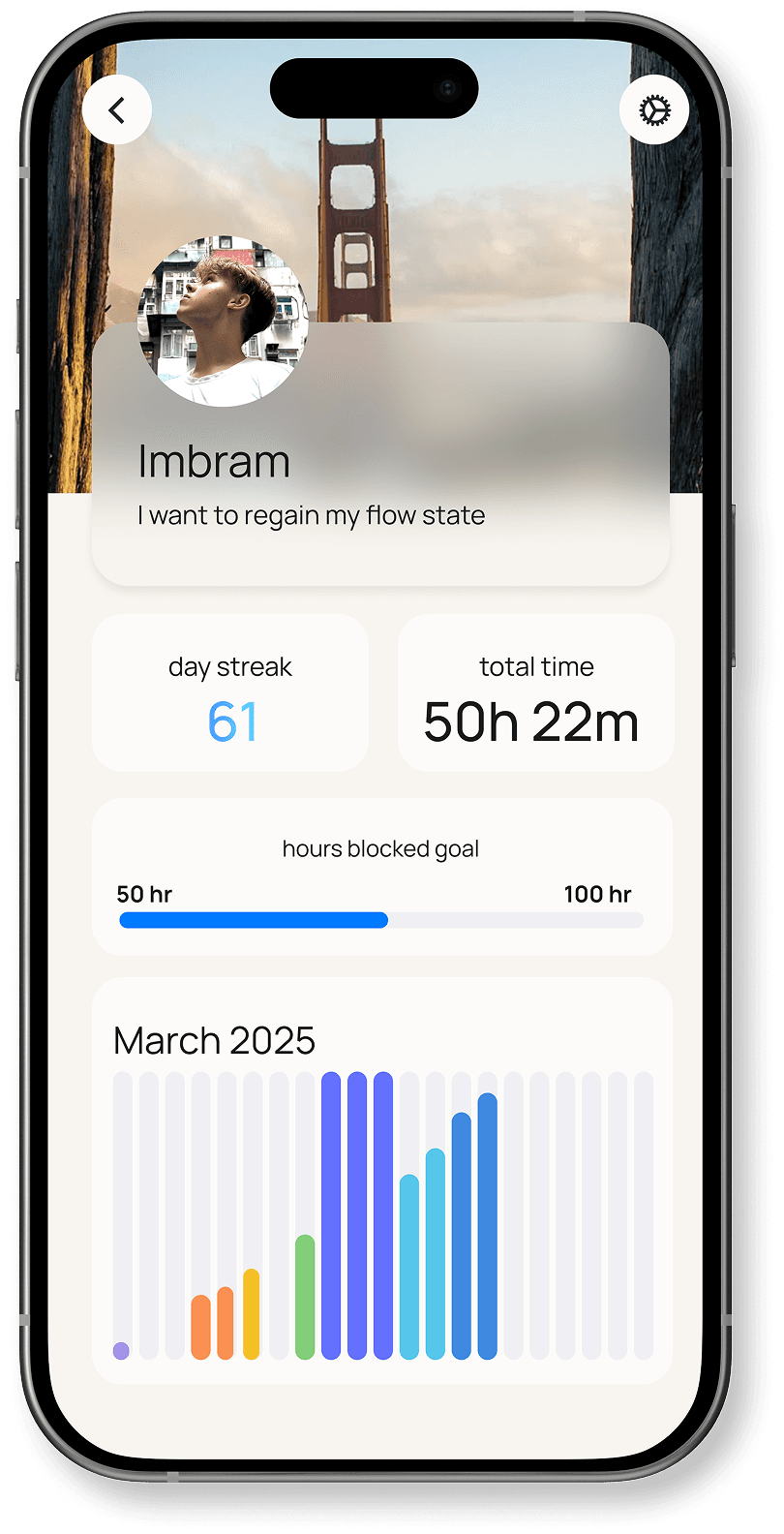
Task: Go back using the arrow button
Action: tap(117, 110)
